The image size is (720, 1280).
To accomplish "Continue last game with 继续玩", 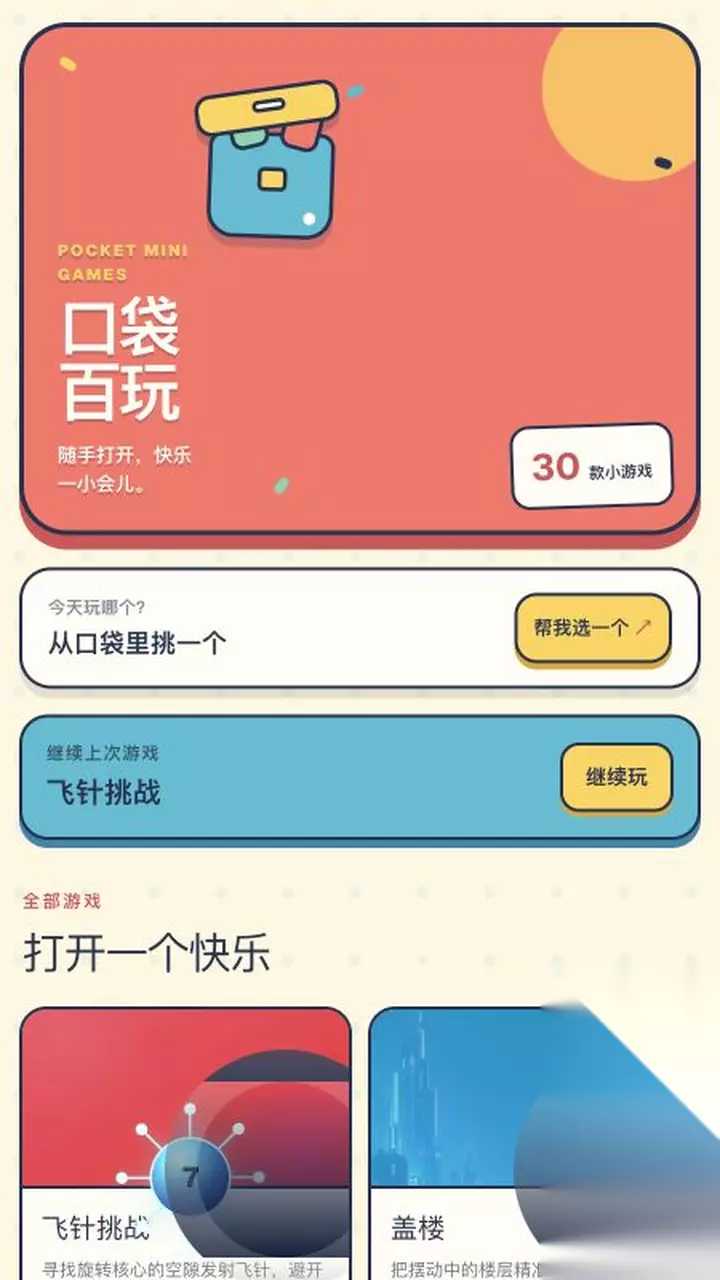I will pyautogui.click(x=616, y=777).
